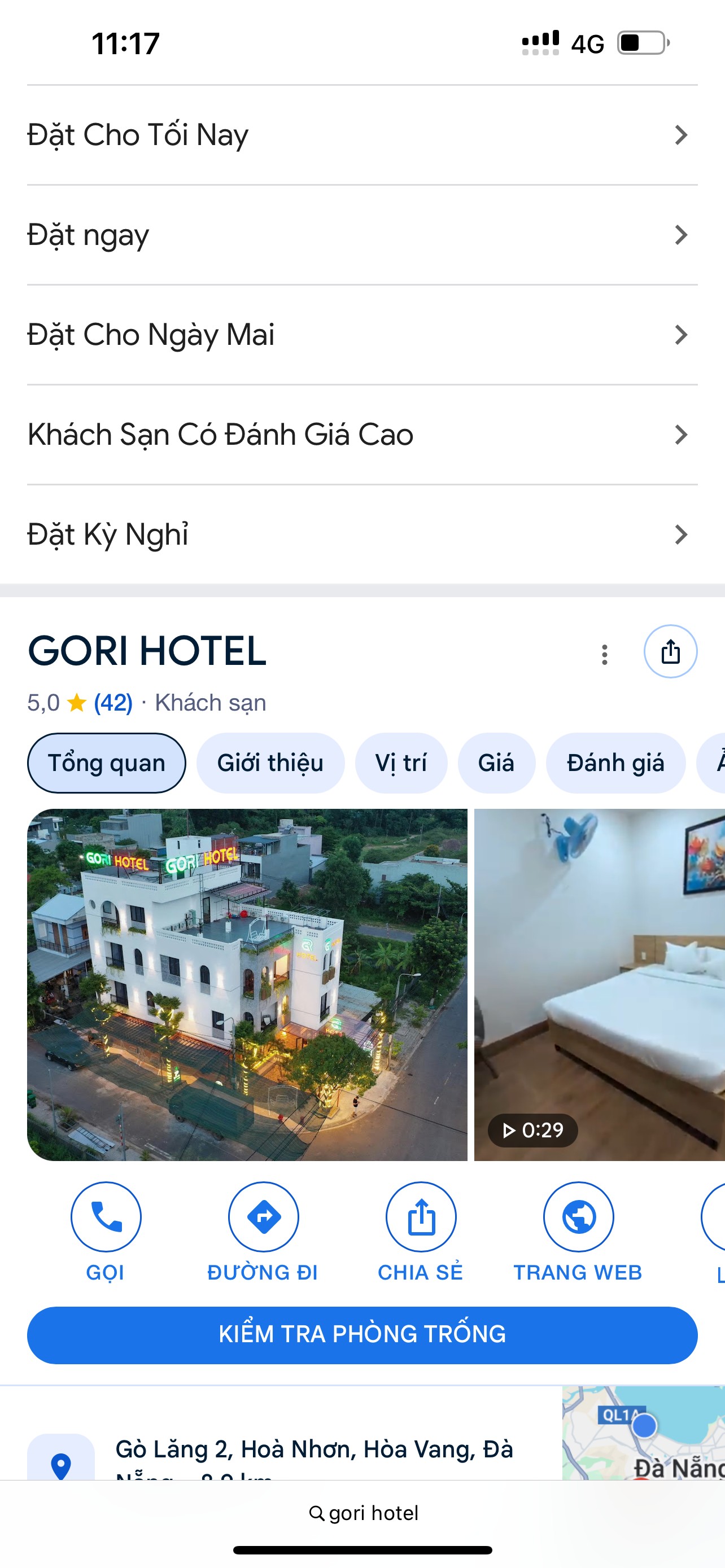725x1568 pixels.
Task: Switch to the Vị trí tab
Action: coord(401,763)
